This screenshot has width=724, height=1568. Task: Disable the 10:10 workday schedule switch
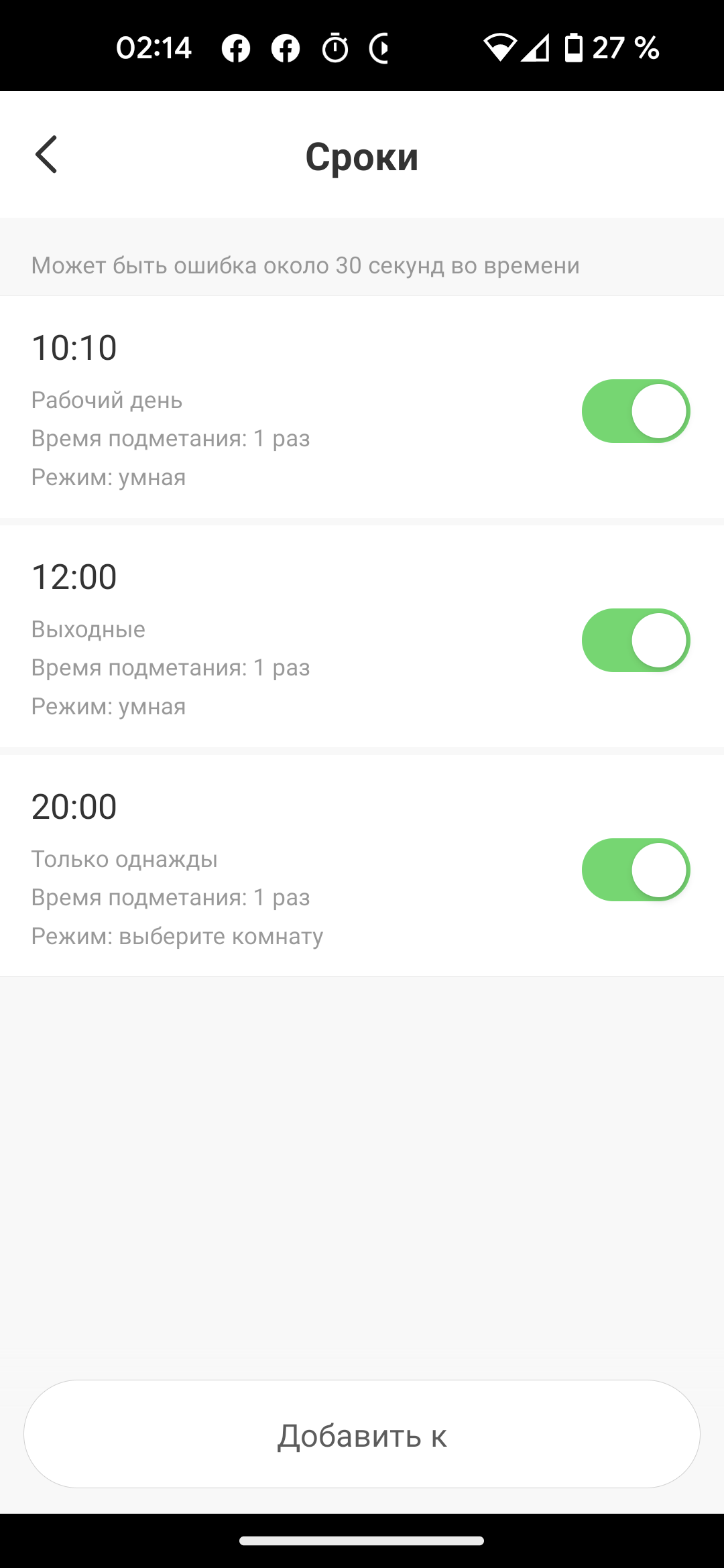pyautogui.click(x=636, y=411)
